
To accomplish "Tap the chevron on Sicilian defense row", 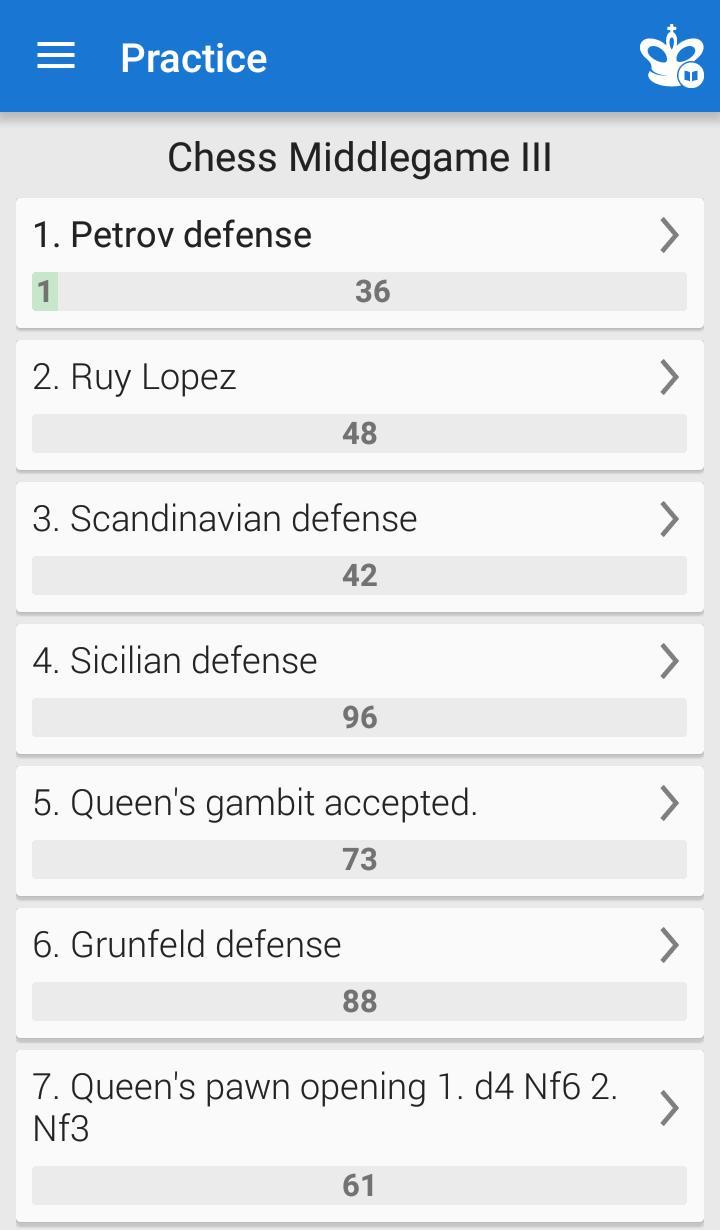I will 668,661.
